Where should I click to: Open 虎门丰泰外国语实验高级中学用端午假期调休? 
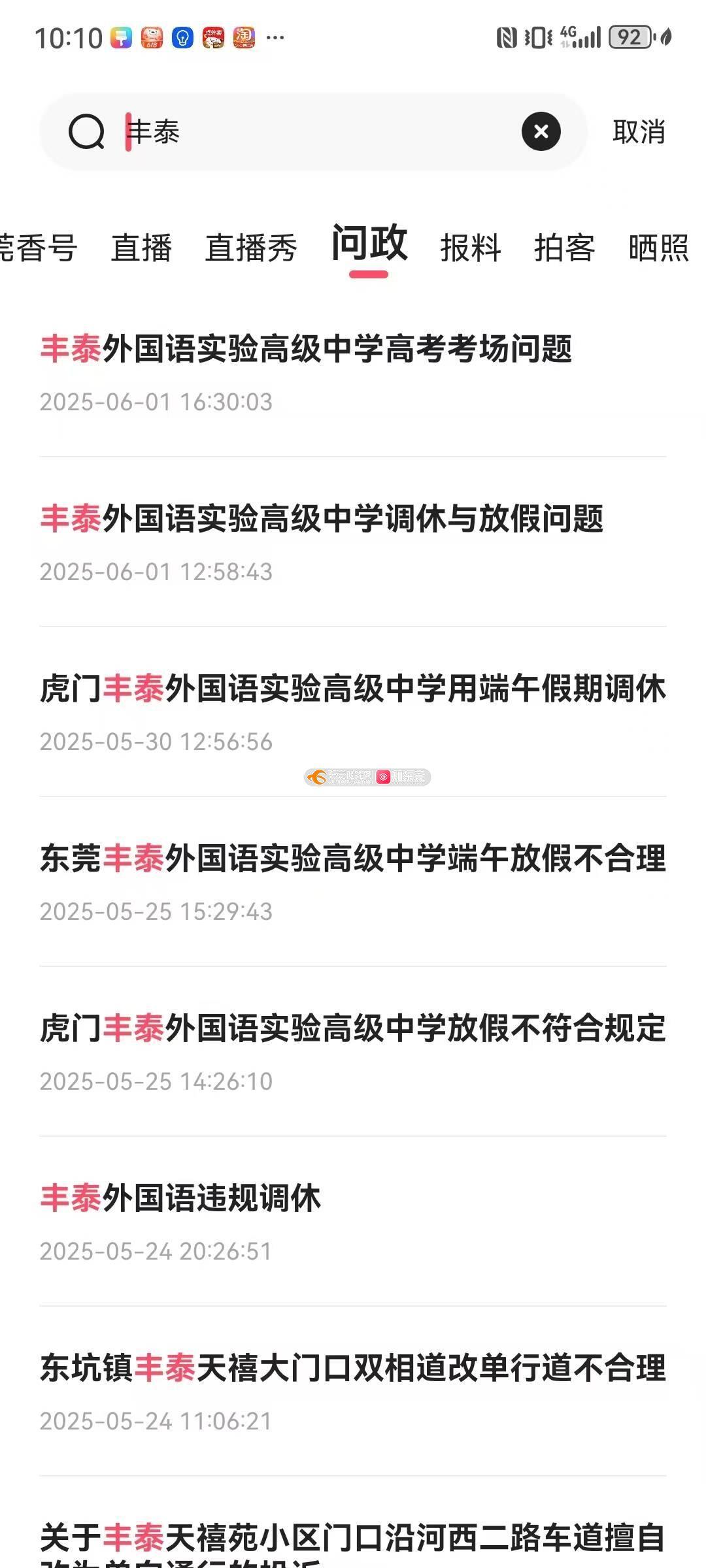pyautogui.click(x=353, y=712)
